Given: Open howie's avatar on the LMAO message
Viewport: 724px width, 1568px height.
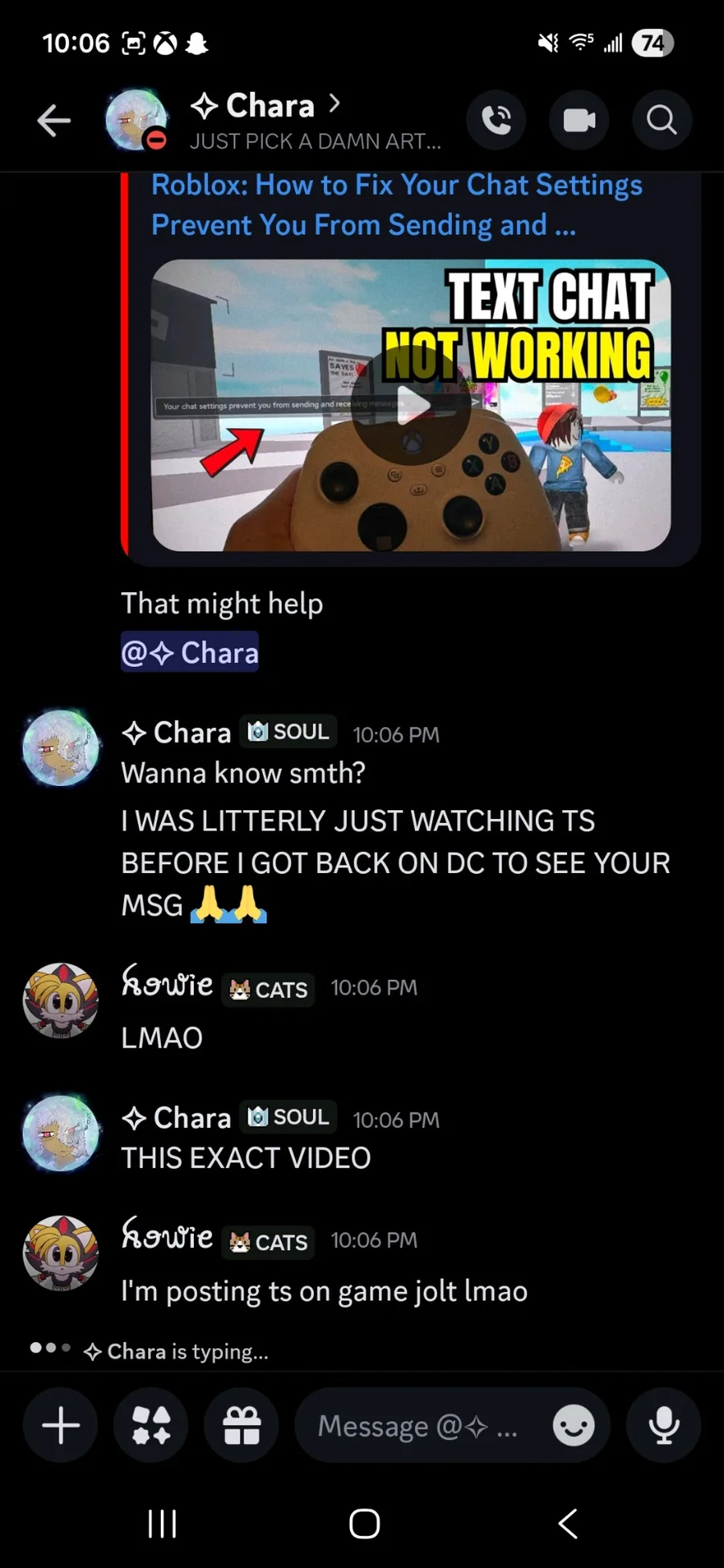Looking at the screenshot, I should tap(60, 1001).
